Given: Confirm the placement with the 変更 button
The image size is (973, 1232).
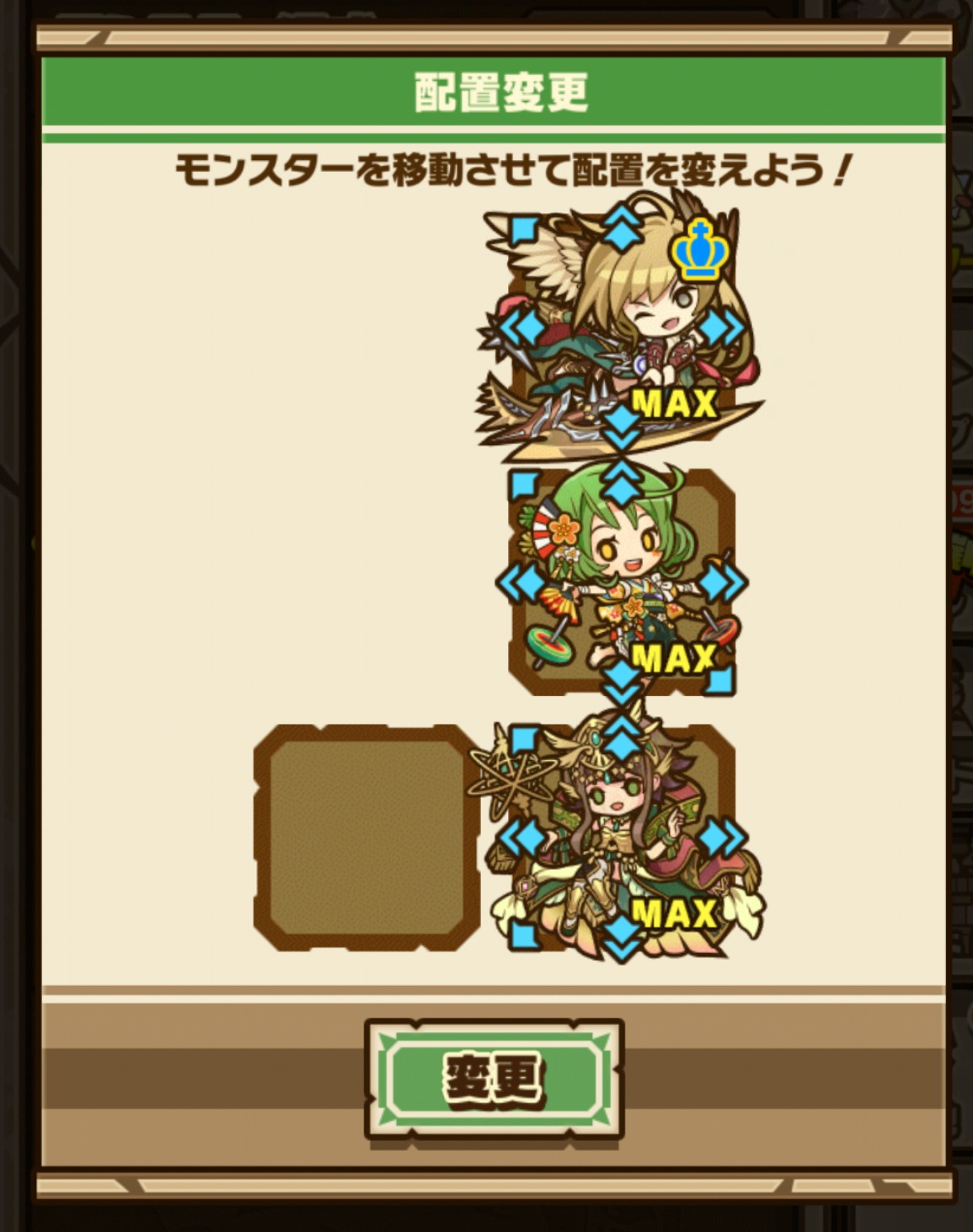Looking at the screenshot, I should pos(494,1079).
